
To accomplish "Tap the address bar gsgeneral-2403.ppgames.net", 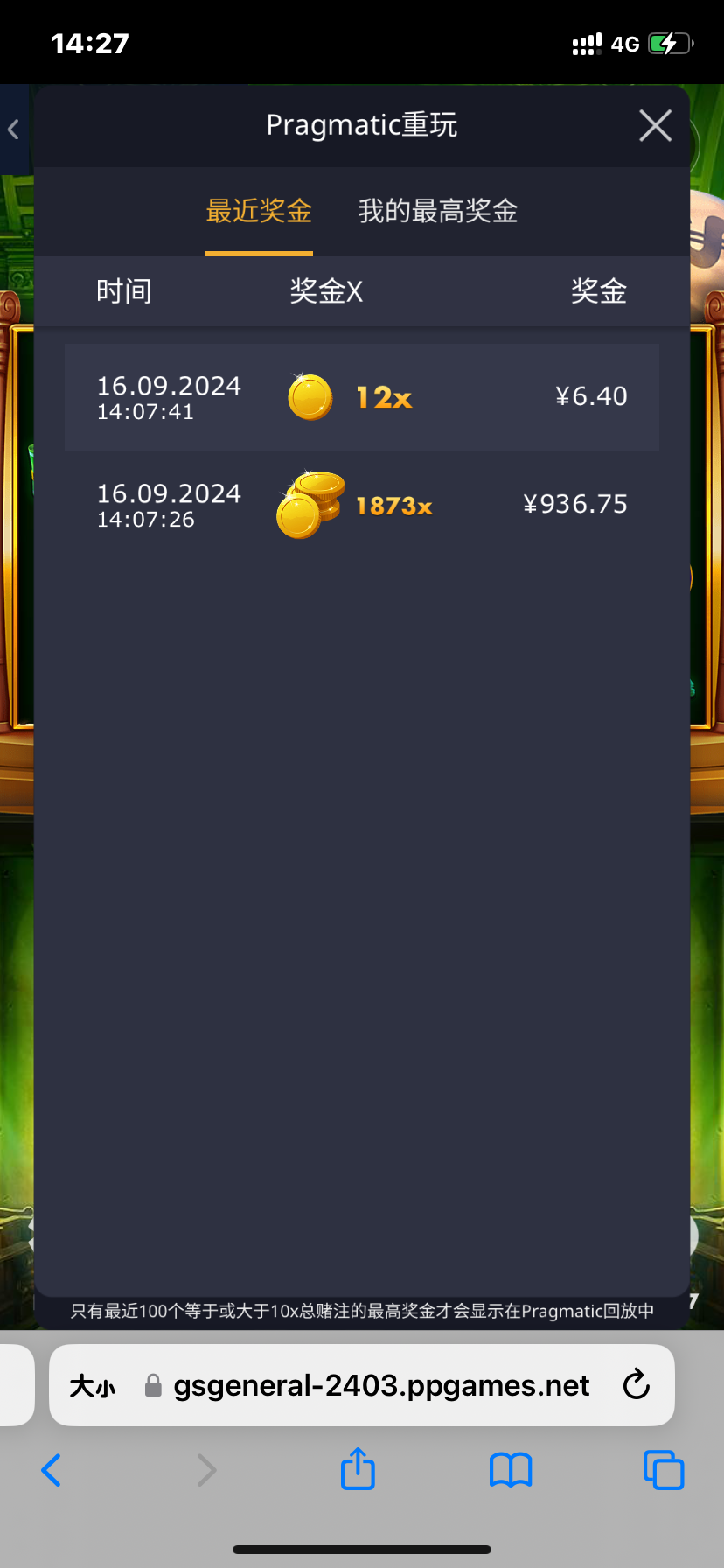I will tap(380, 1385).
